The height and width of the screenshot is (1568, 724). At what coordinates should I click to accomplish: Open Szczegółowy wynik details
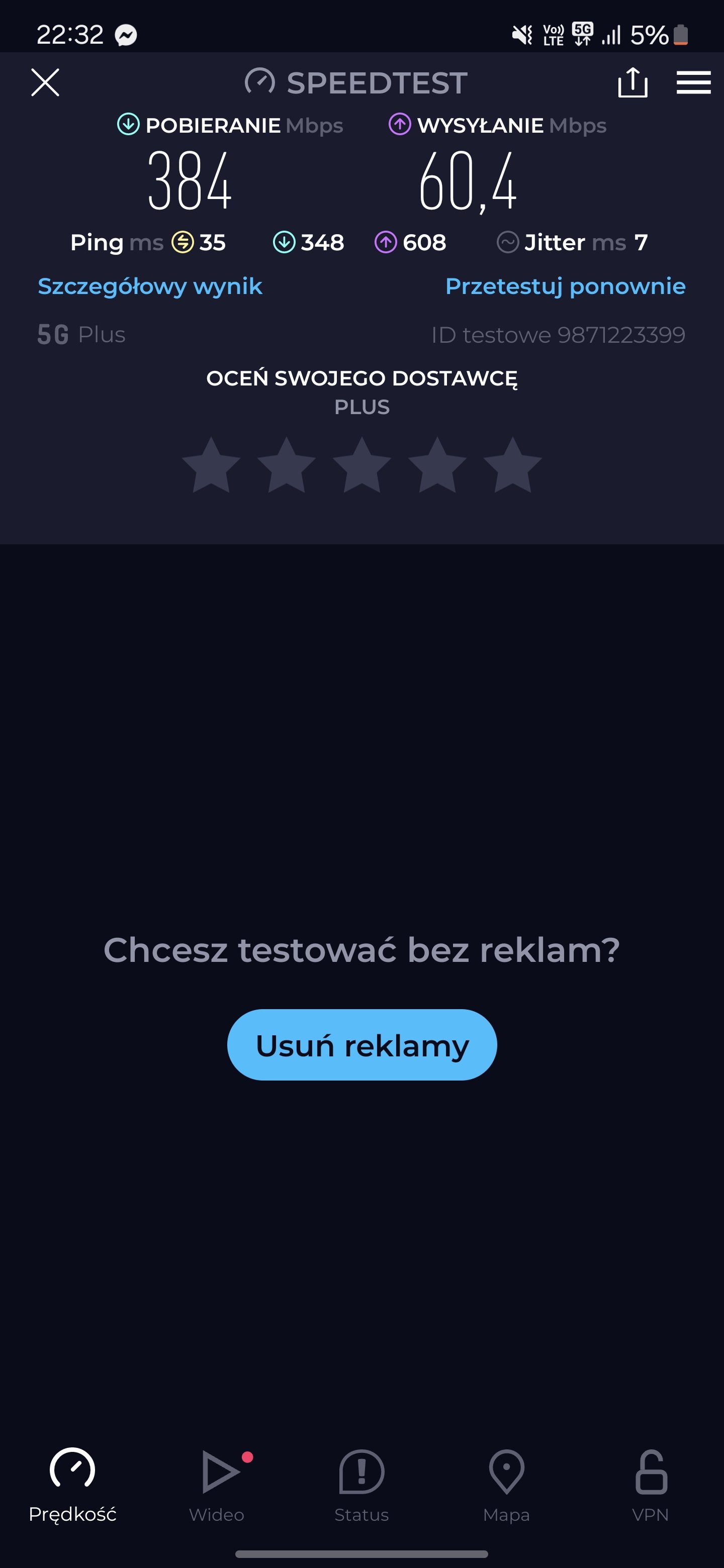(150, 286)
